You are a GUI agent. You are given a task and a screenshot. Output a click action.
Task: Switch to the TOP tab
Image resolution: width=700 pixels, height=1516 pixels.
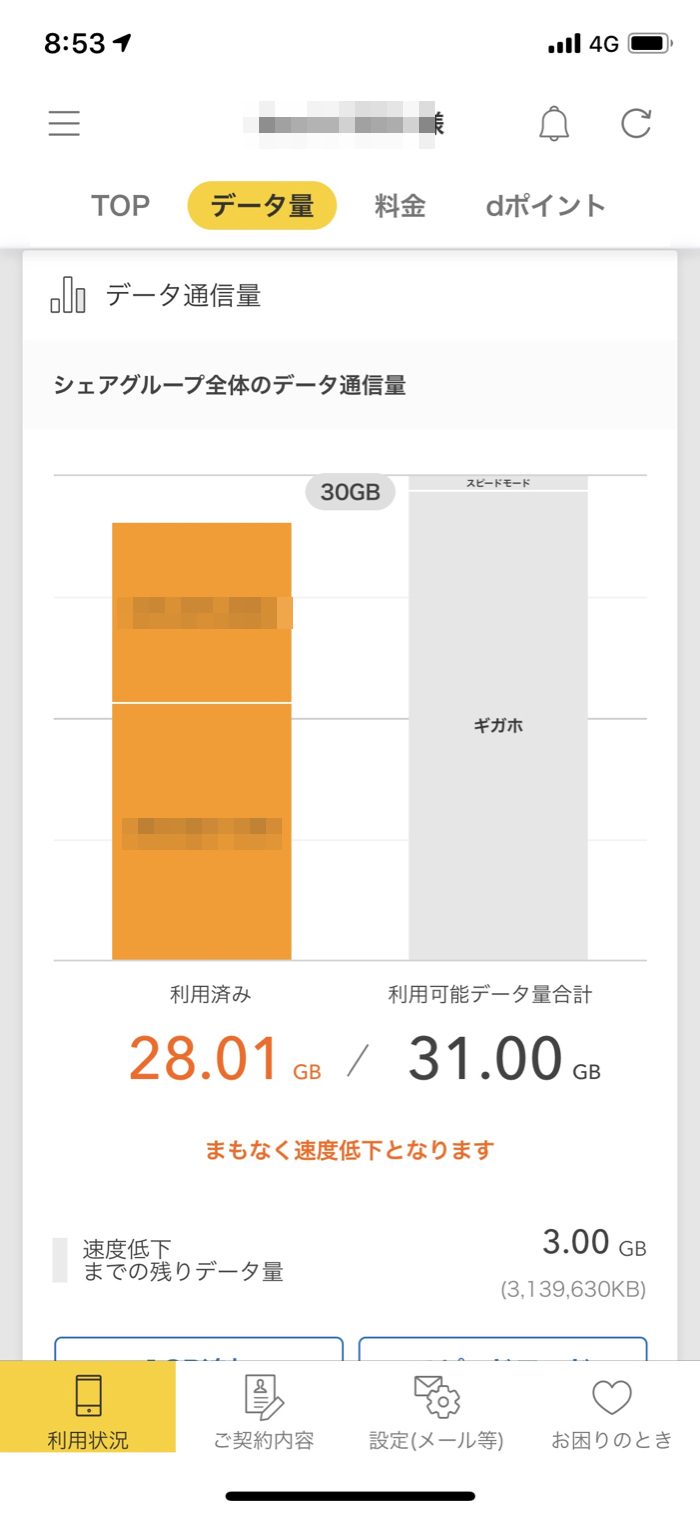pyautogui.click(x=120, y=206)
